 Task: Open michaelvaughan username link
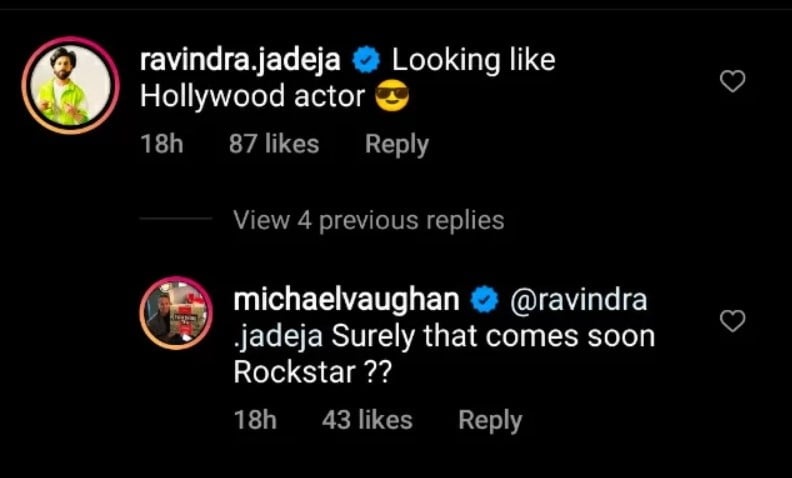click(x=346, y=298)
